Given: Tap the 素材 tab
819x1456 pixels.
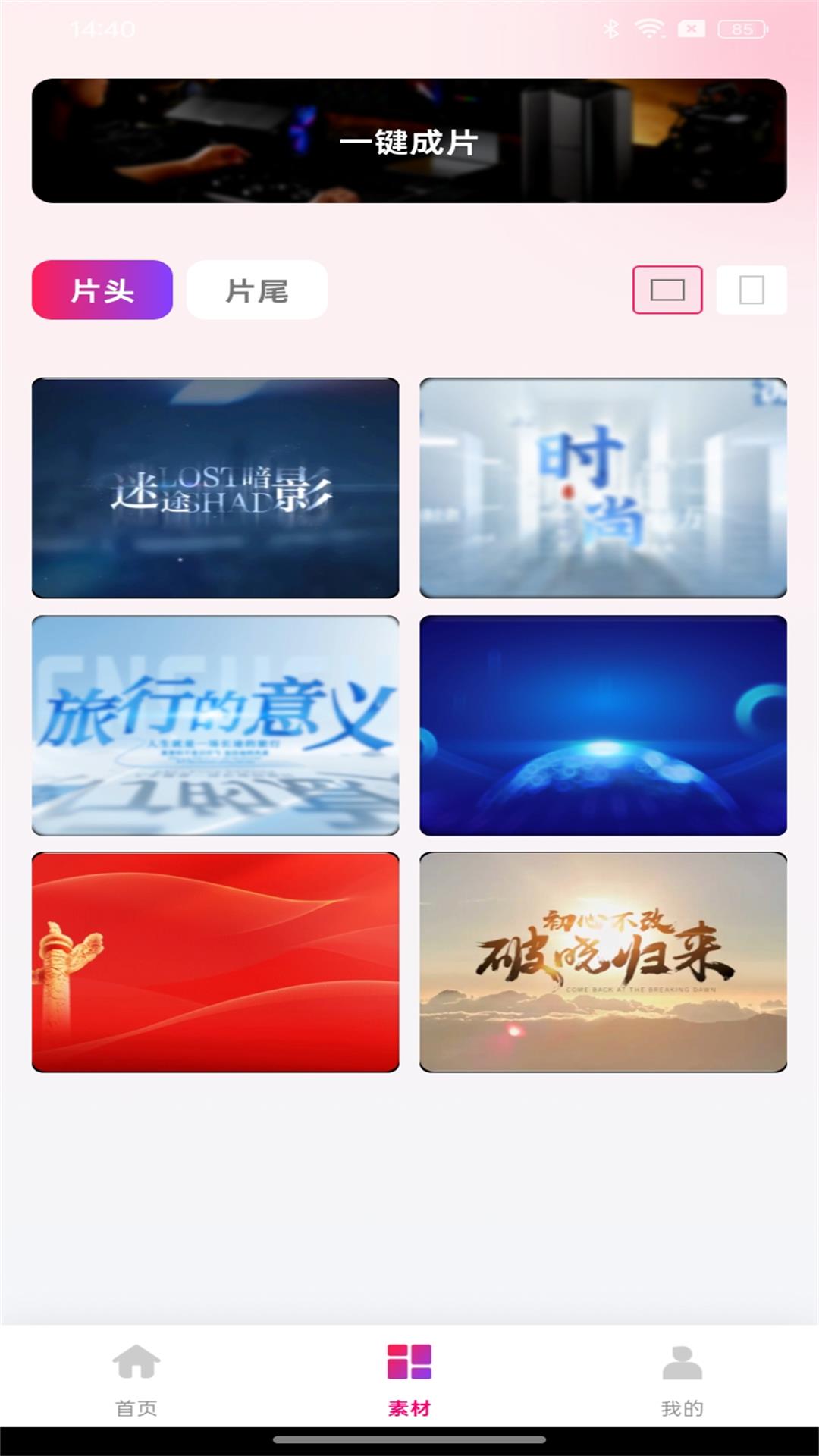Looking at the screenshot, I should coord(409,1379).
